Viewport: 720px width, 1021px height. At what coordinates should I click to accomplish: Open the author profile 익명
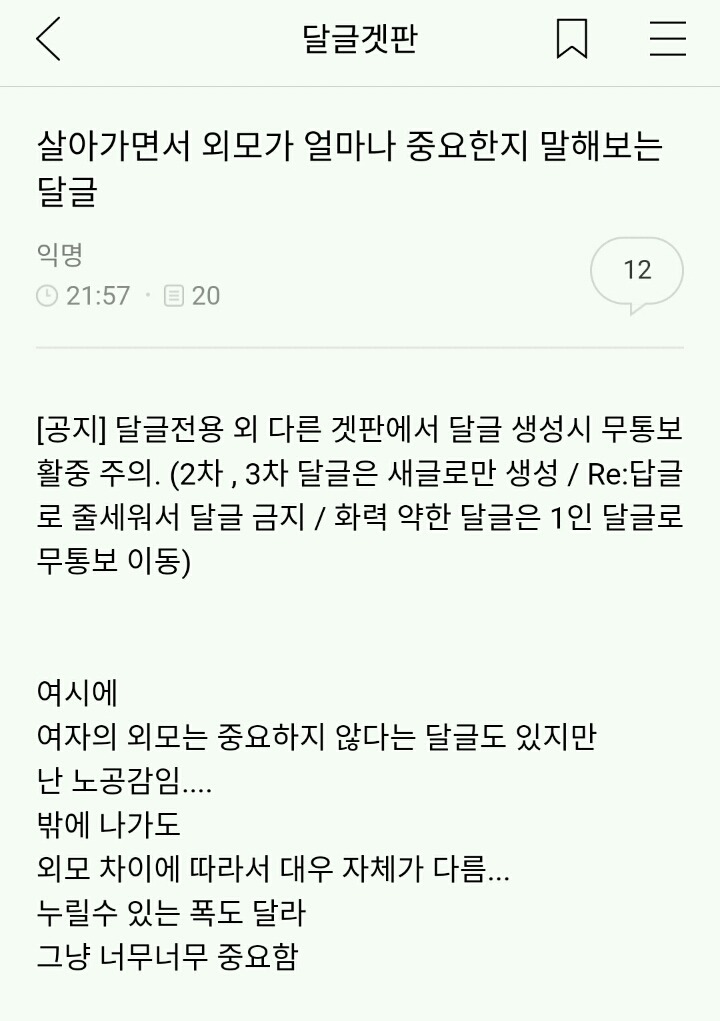click(59, 255)
